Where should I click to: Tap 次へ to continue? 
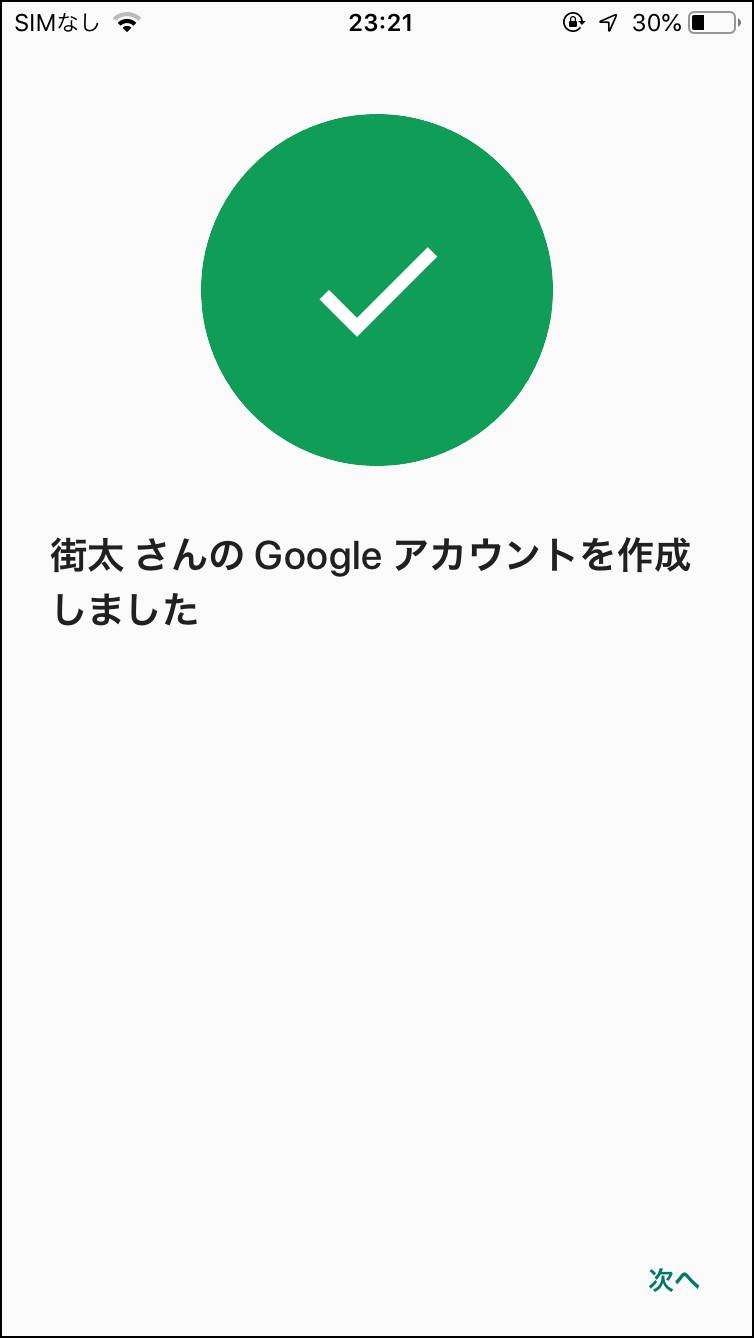673,1280
